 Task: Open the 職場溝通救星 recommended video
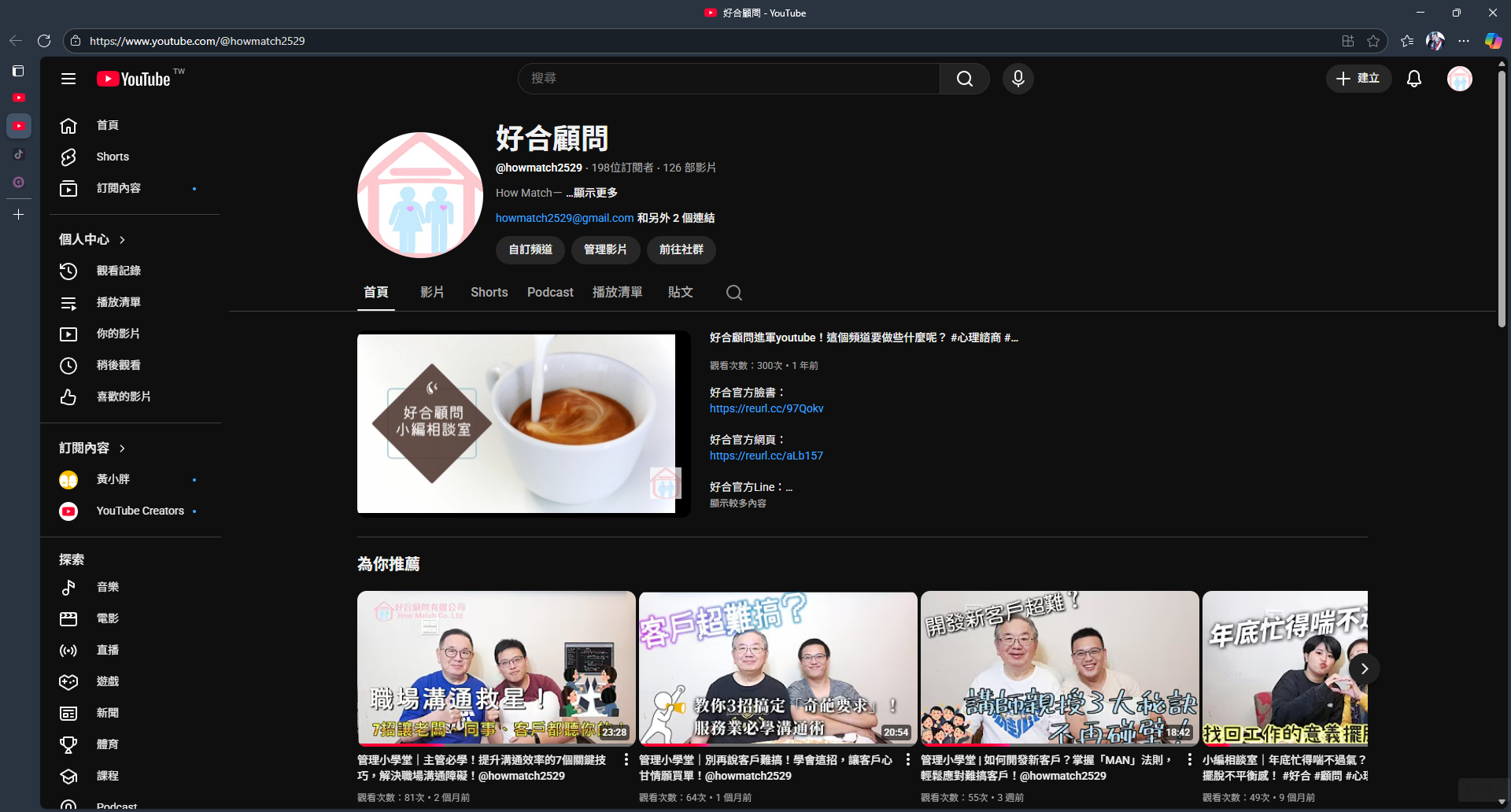(496, 668)
